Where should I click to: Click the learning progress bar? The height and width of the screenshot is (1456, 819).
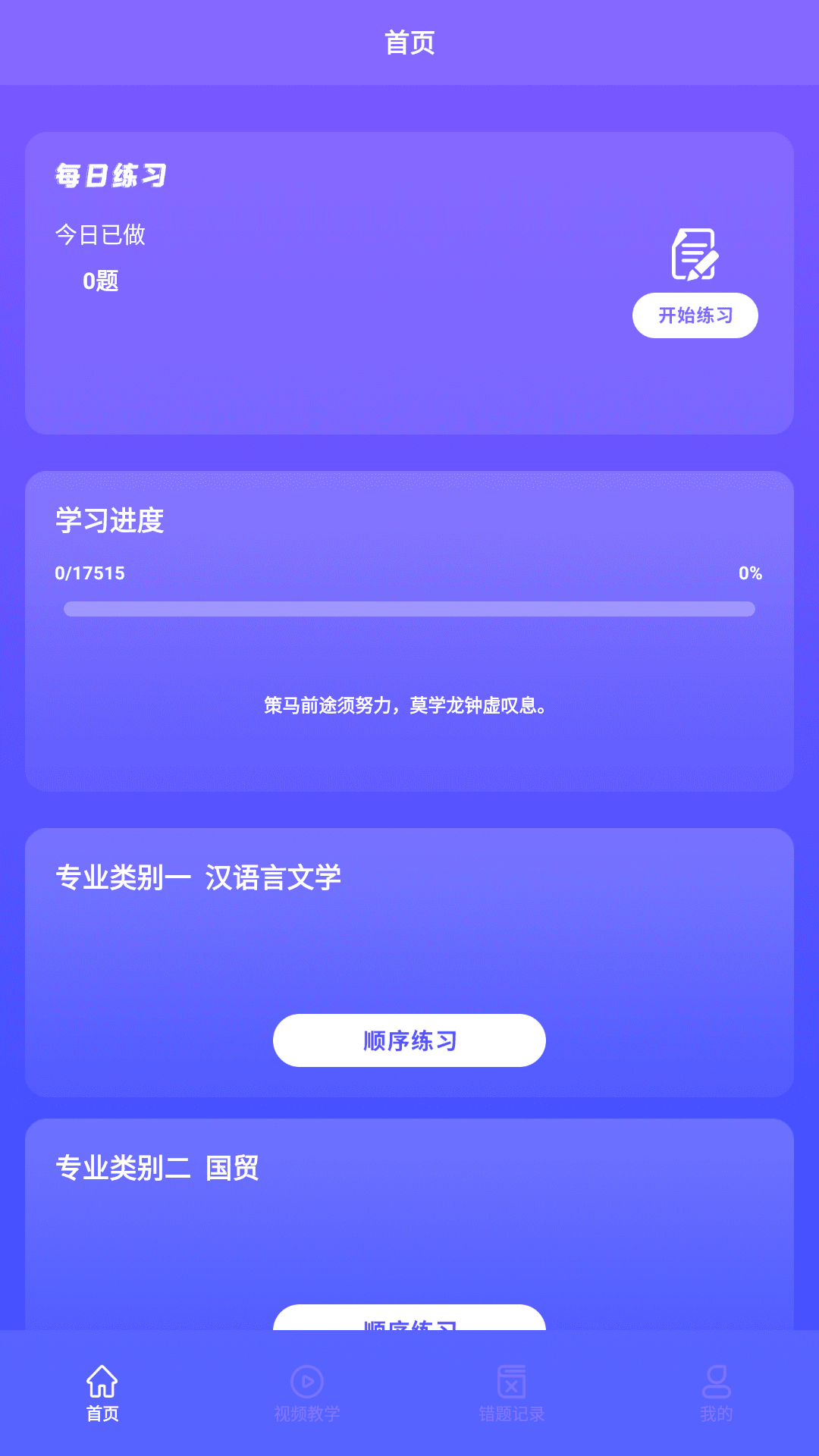(x=409, y=607)
